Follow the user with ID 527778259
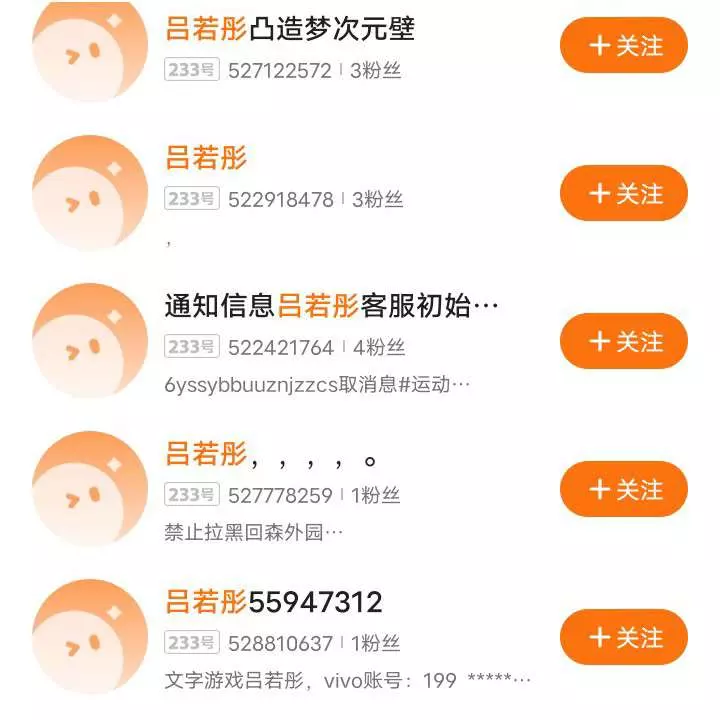Screen dimensions: 720x720 [x=624, y=489]
